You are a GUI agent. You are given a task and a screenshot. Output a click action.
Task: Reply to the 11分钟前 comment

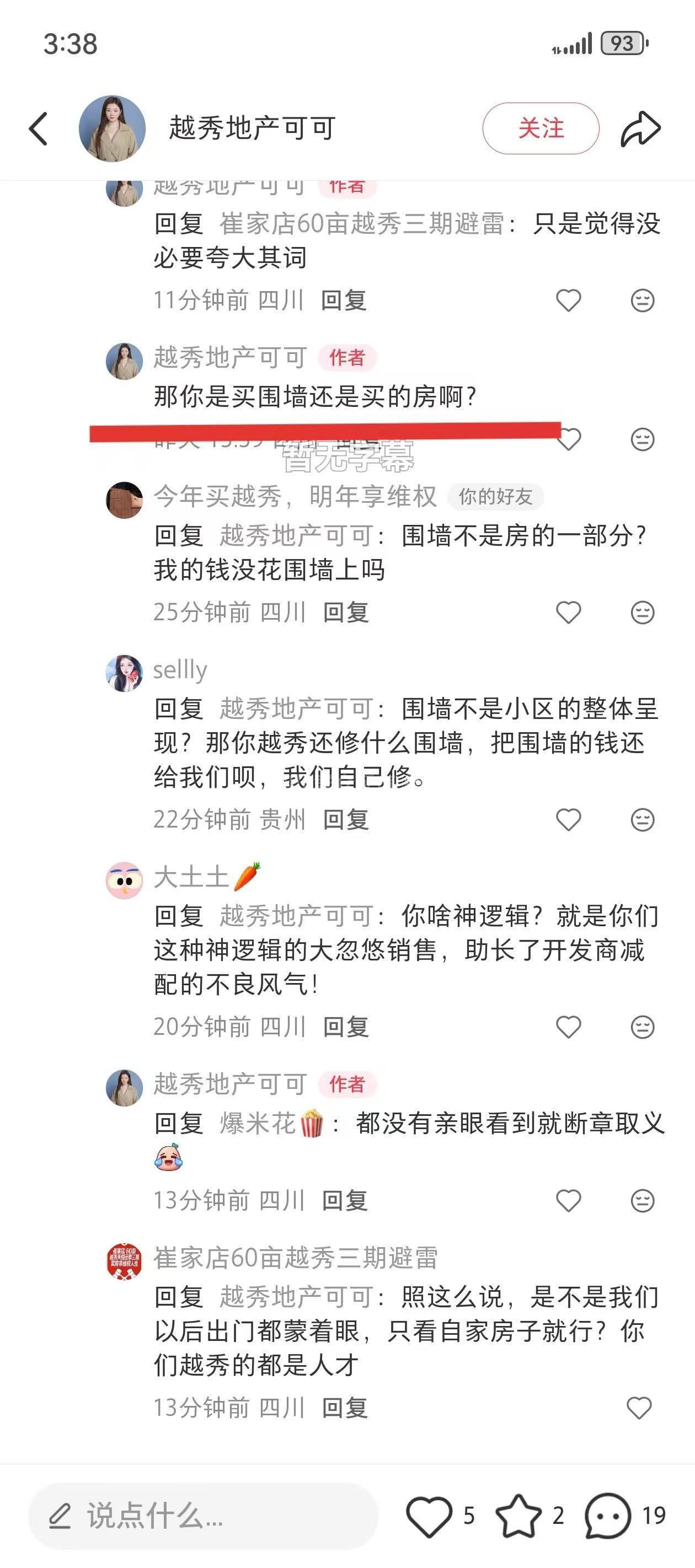pos(344,300)
